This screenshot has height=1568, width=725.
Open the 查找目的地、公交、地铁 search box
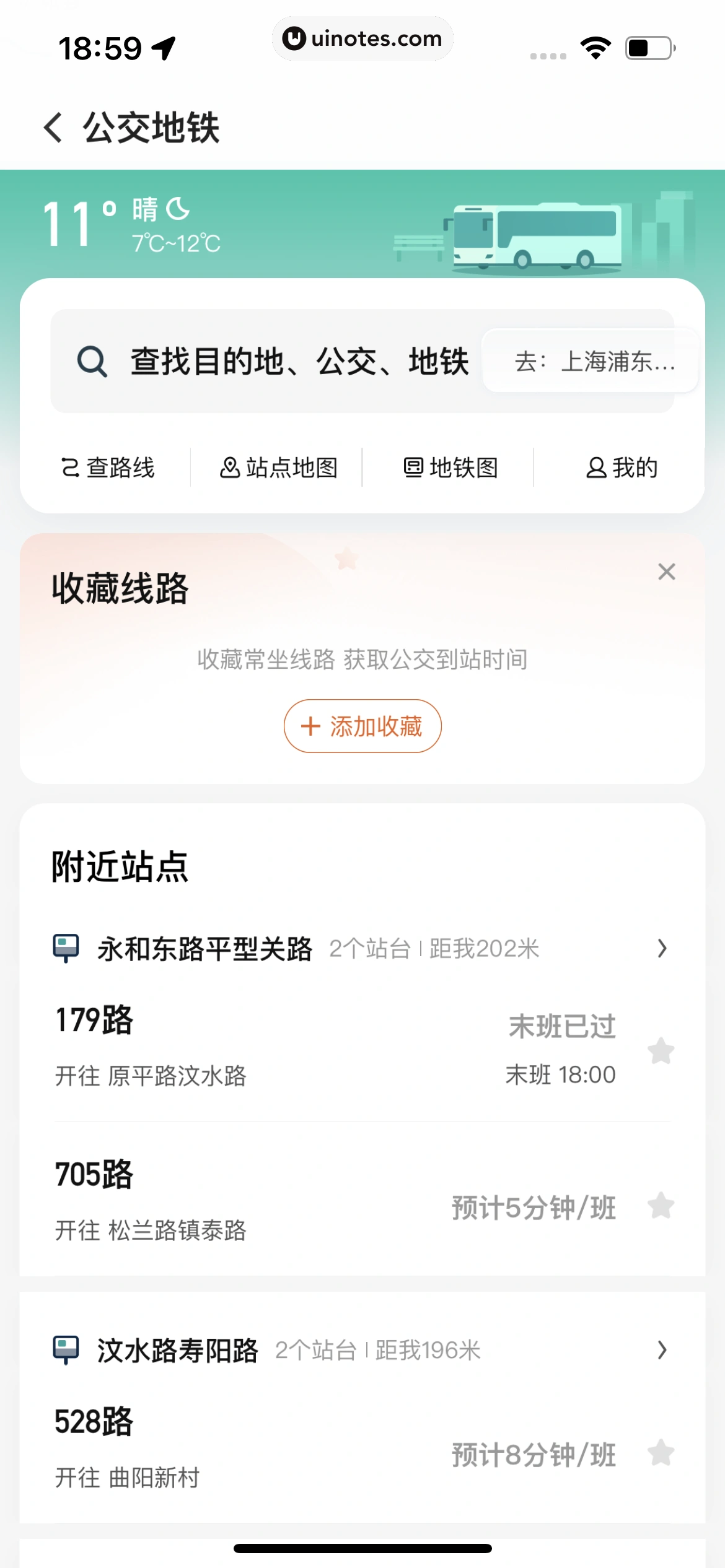coord(273,362)
